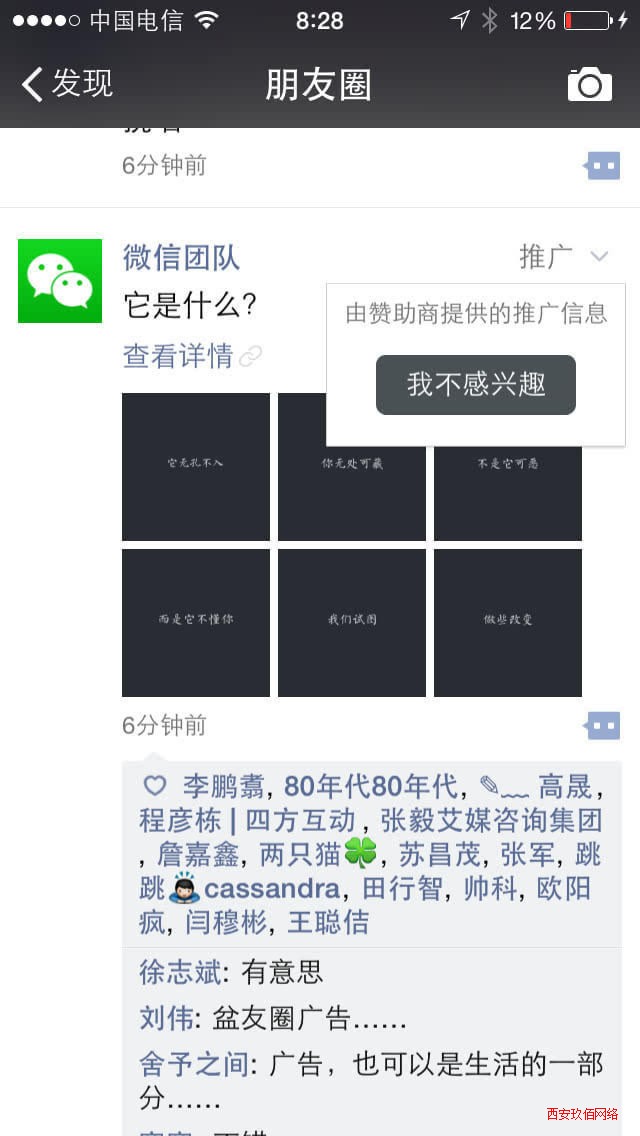Collapse the 推广 dropdown arrow
The image size is (640, 1136).
(599, 257)
